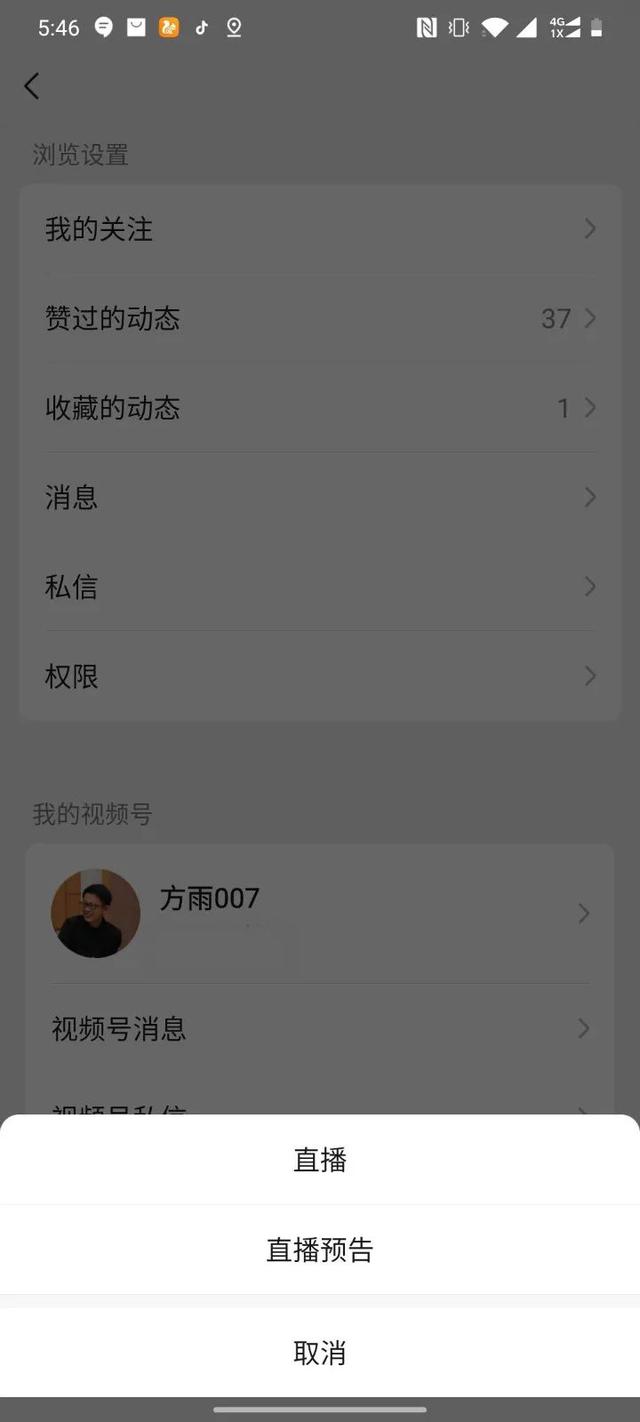Open the 方雨007 channel profile

click(x=320, y=913)
